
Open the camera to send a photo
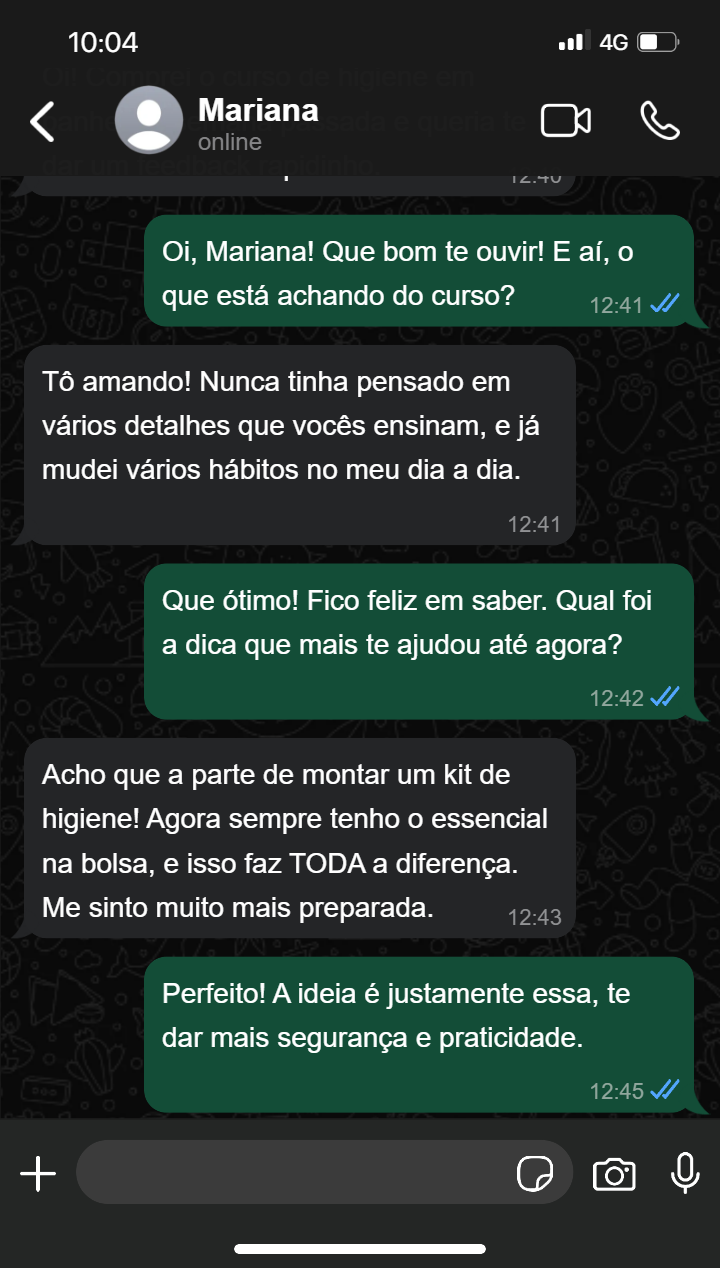pos(614,1173)
